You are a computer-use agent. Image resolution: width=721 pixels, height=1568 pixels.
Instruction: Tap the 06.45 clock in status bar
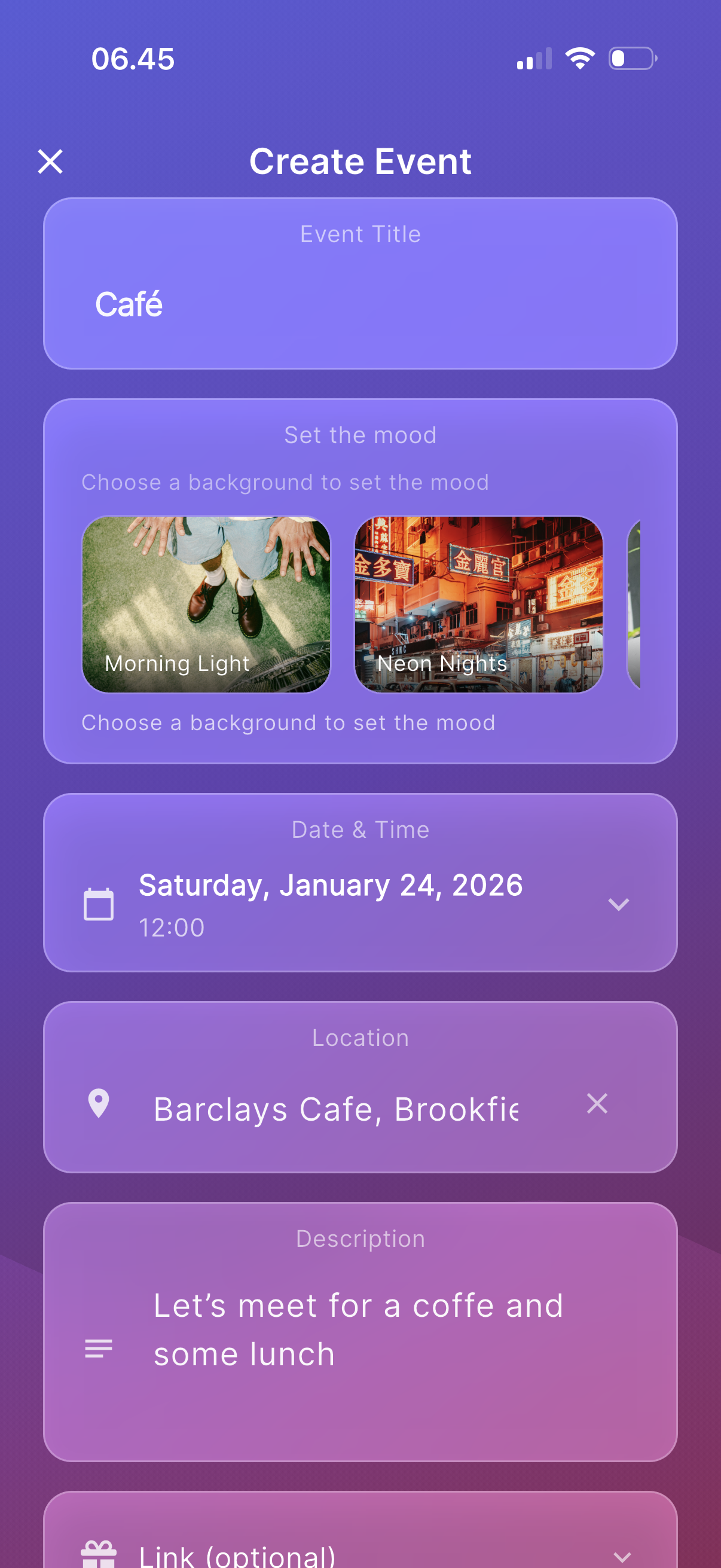(x=133, y=59)
